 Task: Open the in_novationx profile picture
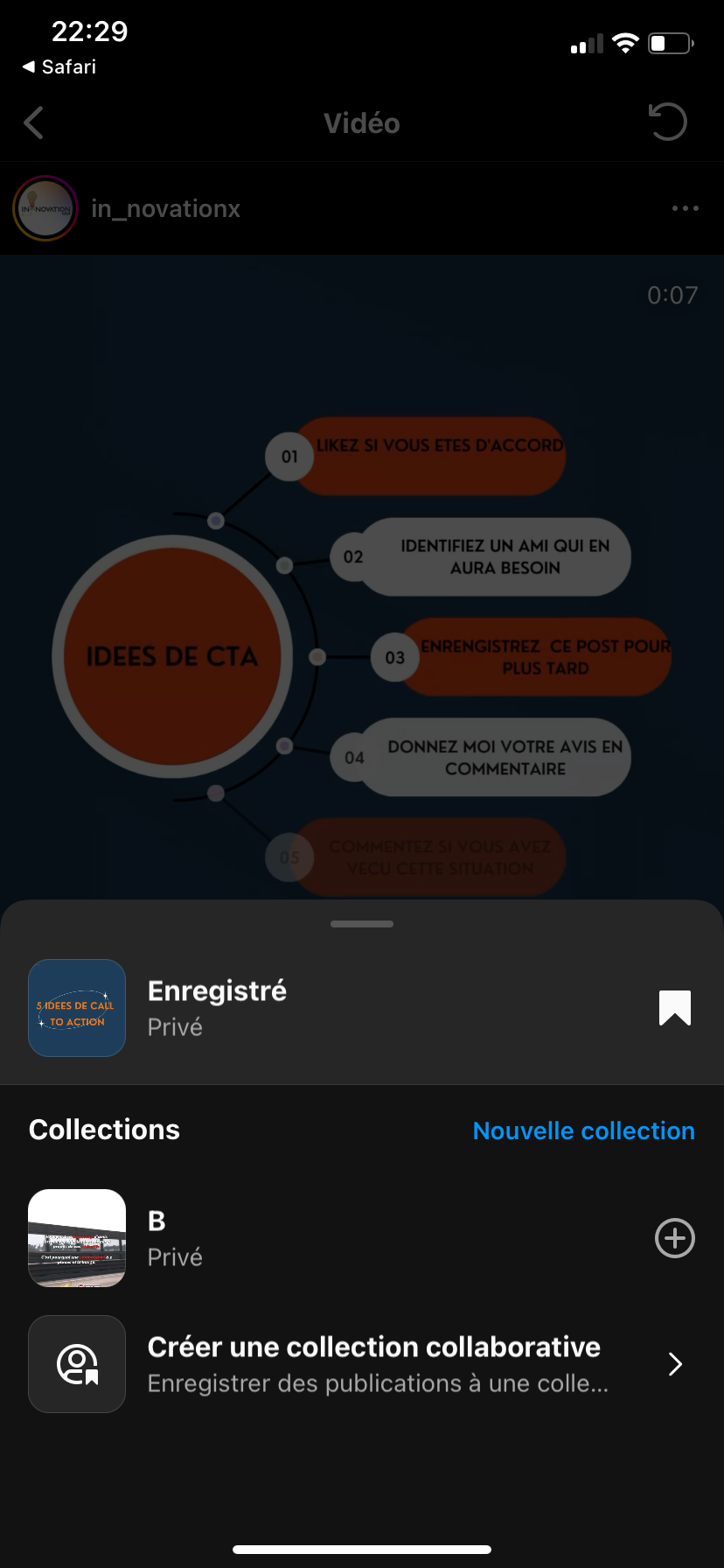pos(45,208)
